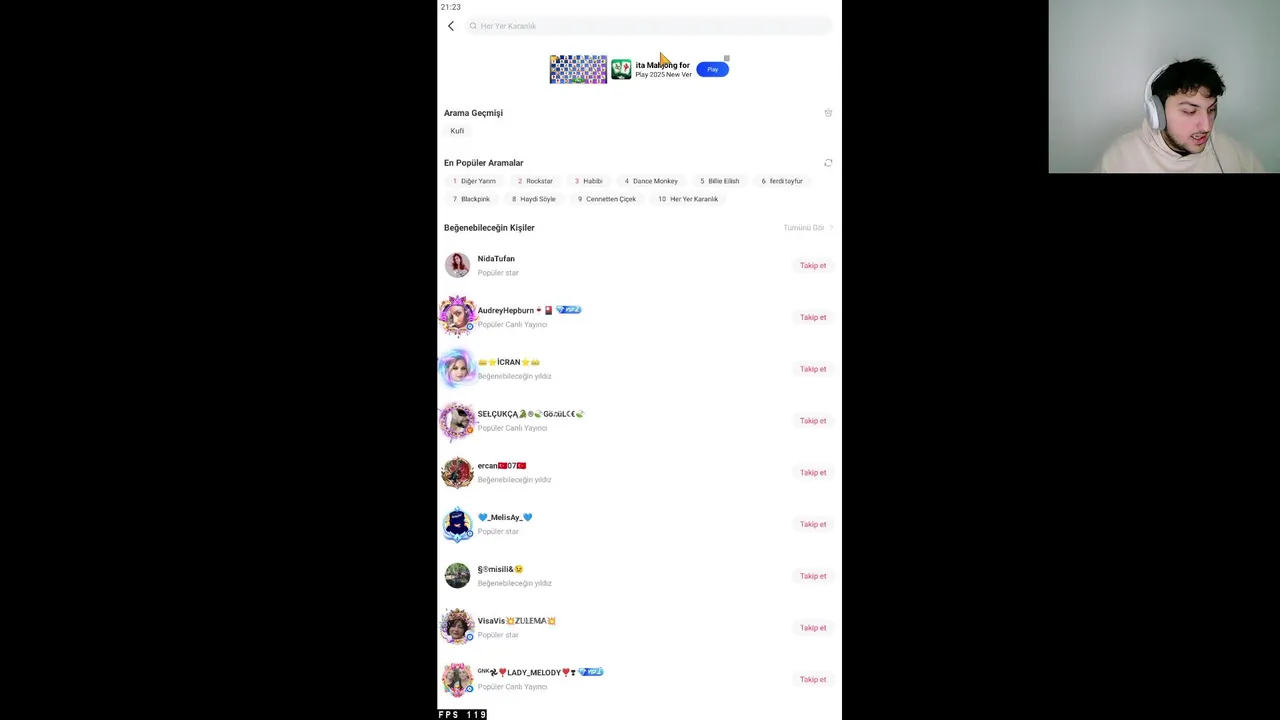Select the Rockstar popular search
This screenshot has width=1280, height=720.
click(535, 181)
